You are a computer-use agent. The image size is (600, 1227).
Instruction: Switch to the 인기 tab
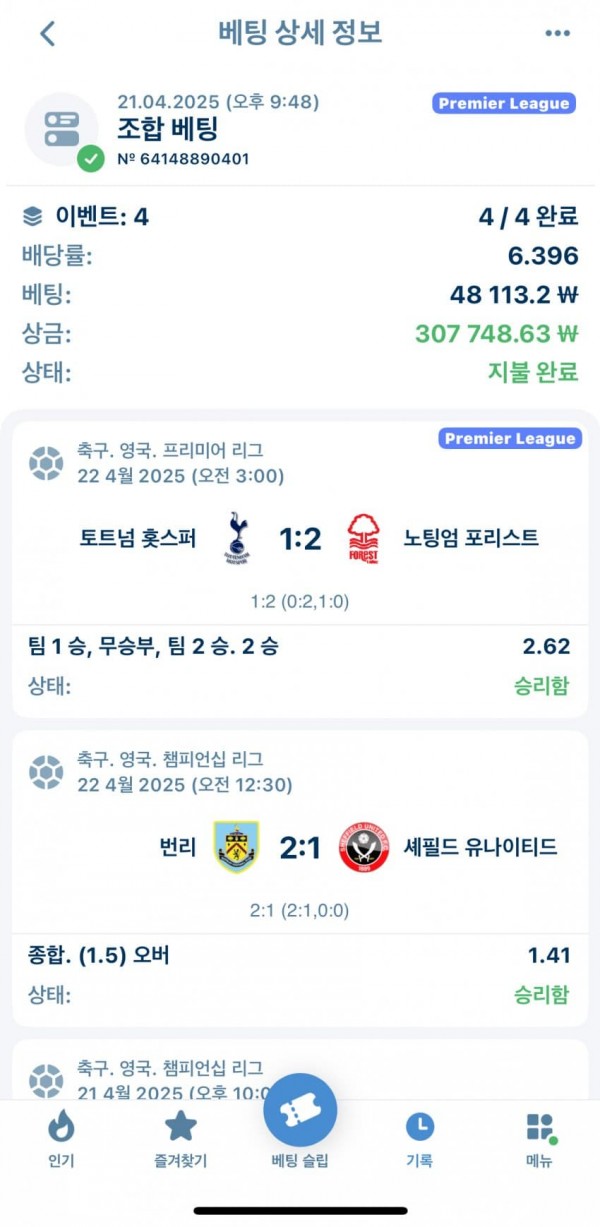[61, 1138]
